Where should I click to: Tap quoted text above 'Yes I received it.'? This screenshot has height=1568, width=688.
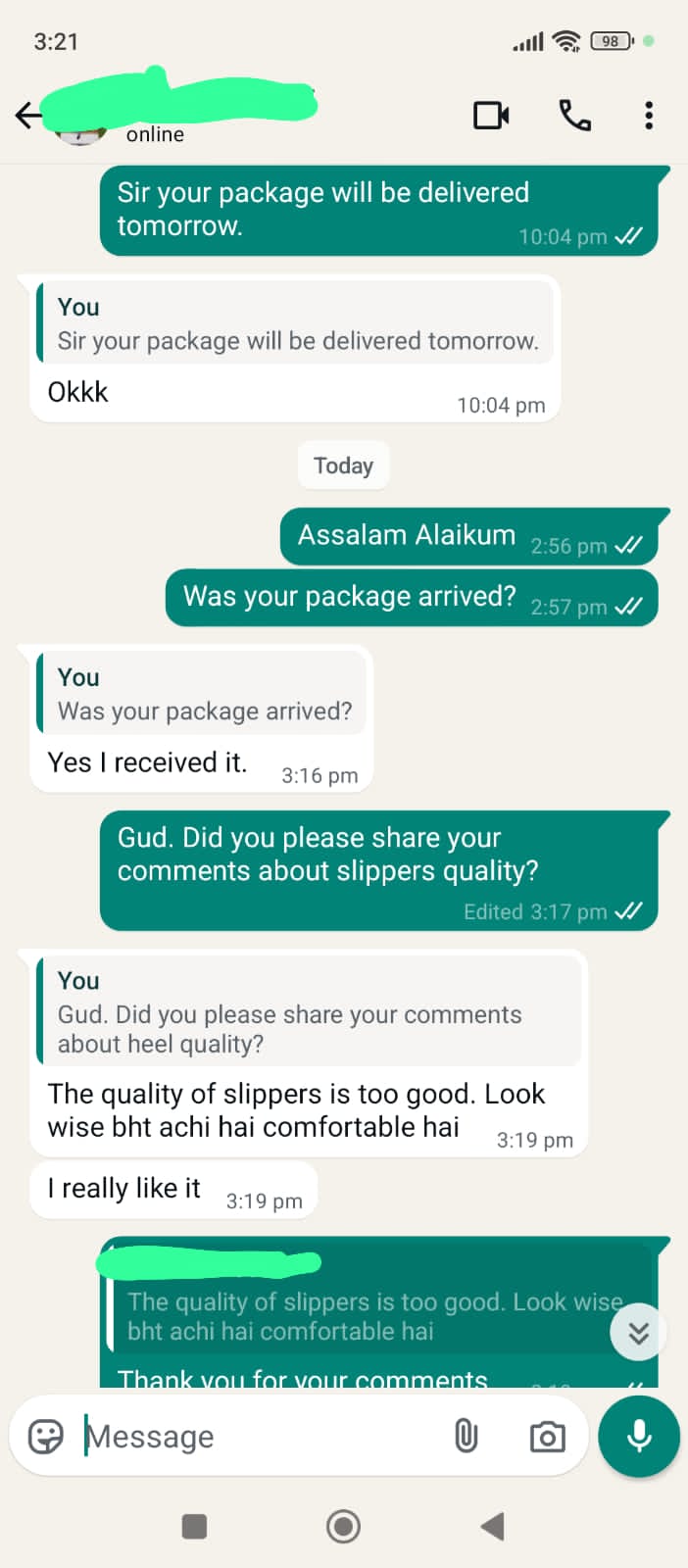coord(203,695)
